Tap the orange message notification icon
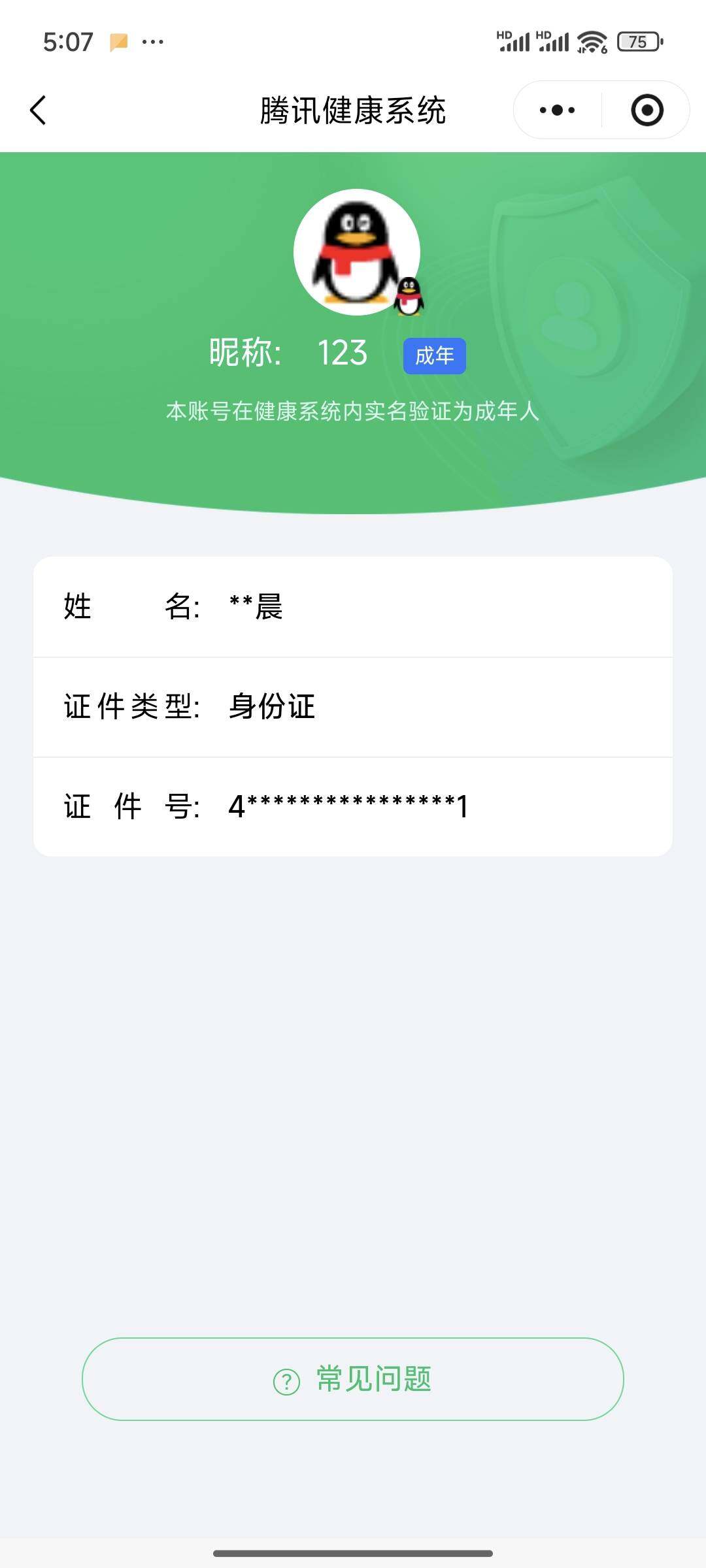 (x=119, y=41)
